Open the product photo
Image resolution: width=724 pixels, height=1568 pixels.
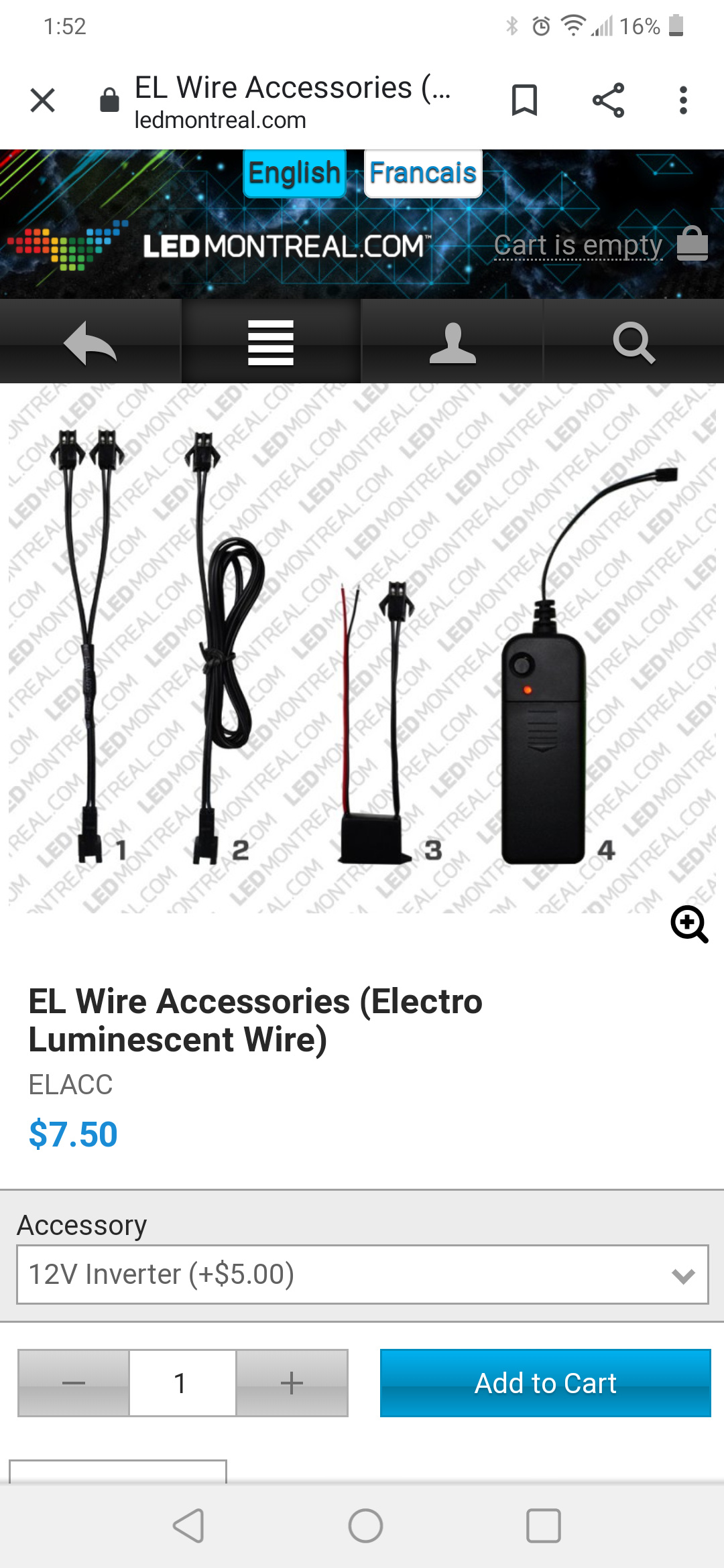pyautogui.click(x=362, y=648)
